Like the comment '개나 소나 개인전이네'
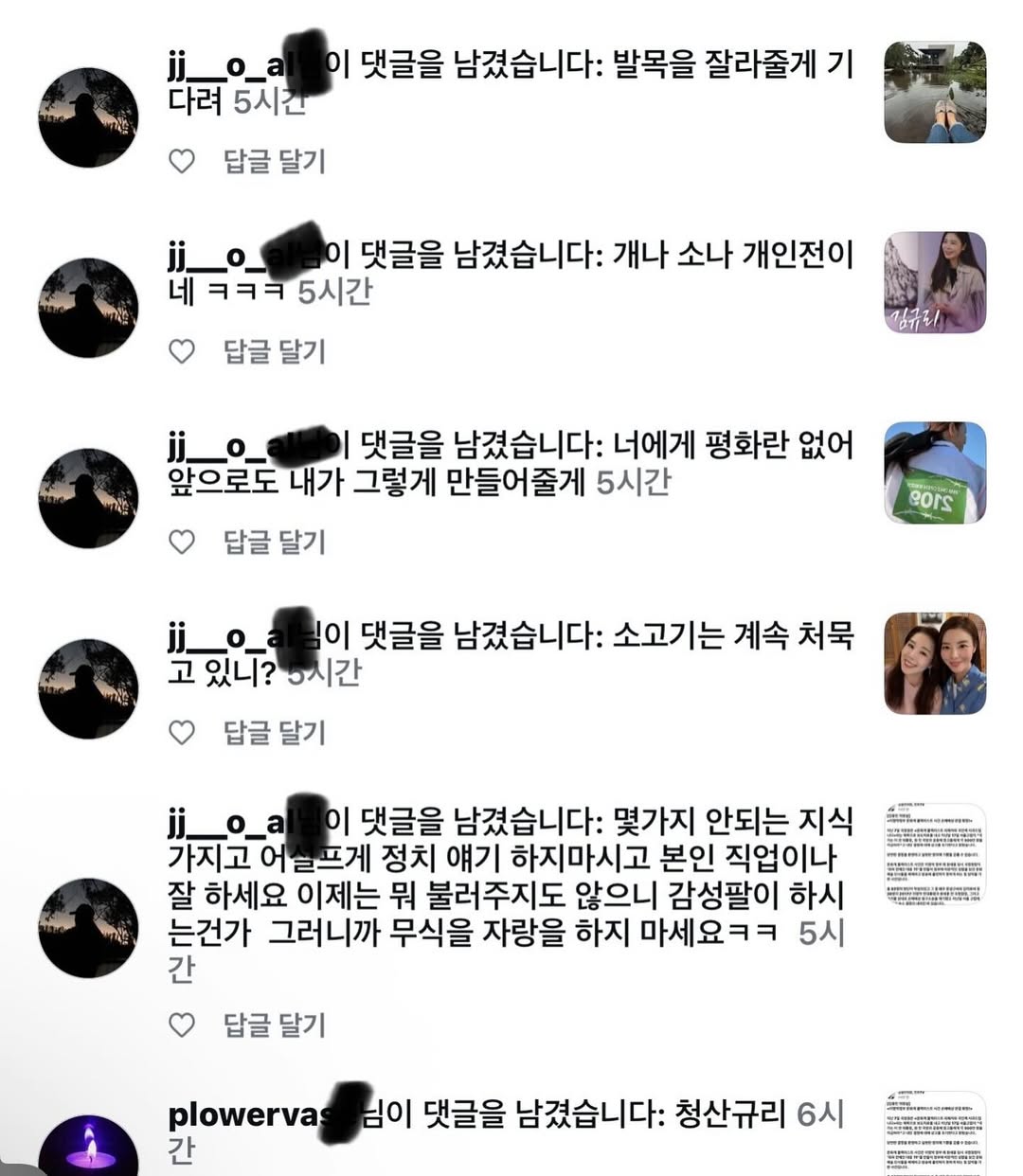 tap(181, 351)
